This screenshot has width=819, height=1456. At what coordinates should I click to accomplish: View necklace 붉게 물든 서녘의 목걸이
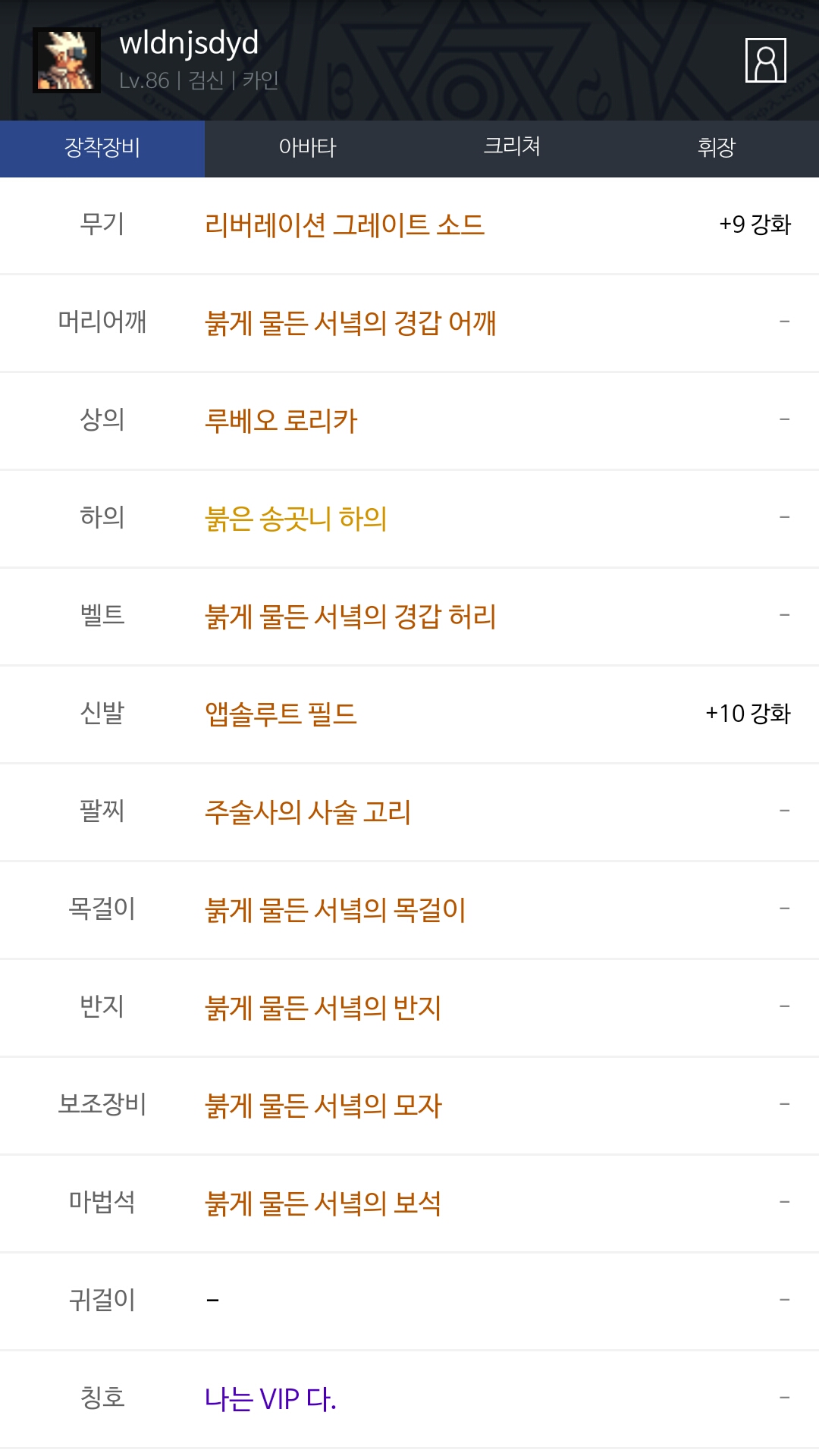(x=335, y=910)
